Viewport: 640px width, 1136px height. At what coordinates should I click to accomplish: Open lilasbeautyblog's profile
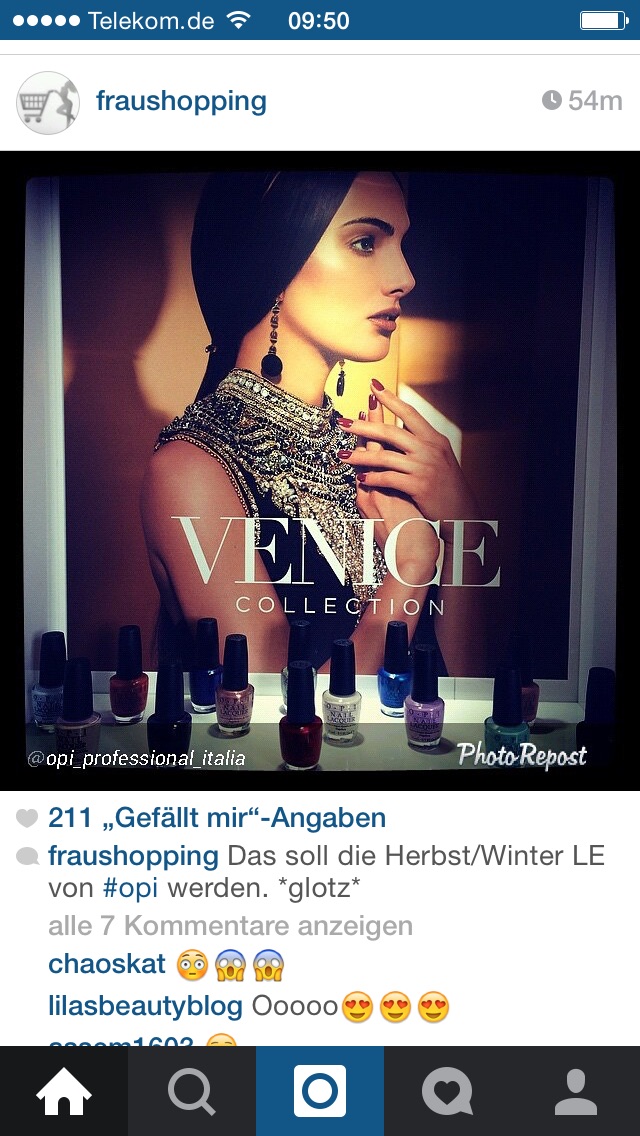click(x=145, y=1005)
